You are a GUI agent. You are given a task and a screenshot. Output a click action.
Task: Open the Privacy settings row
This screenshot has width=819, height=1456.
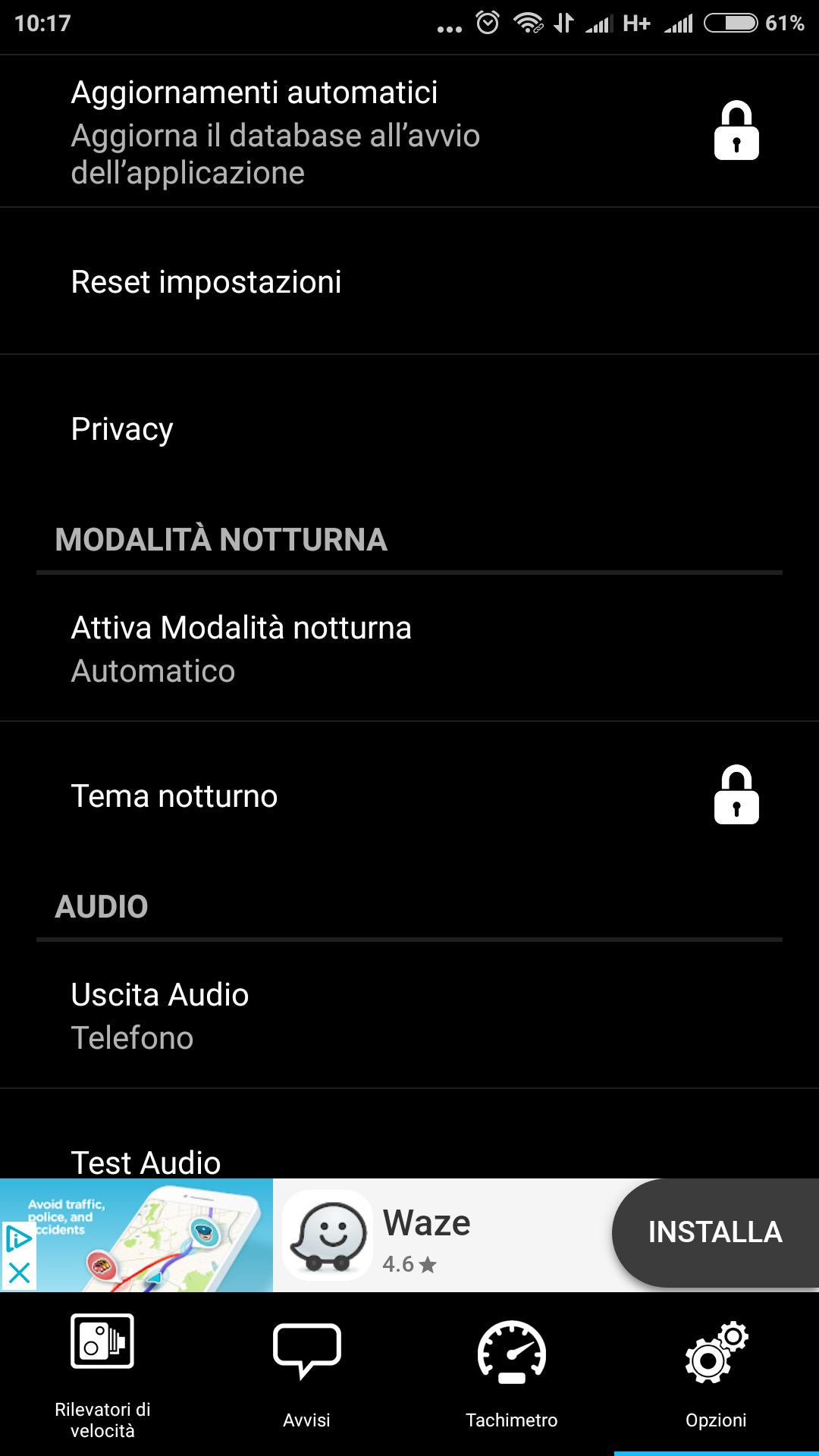[x=409, y=428]
